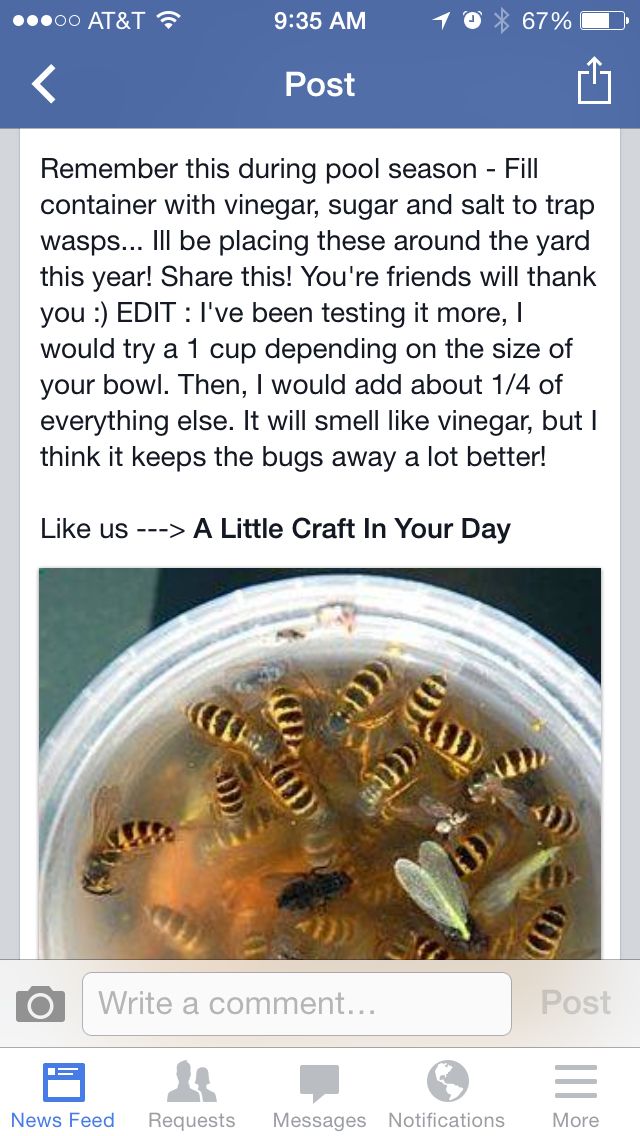
Task: Go back from the Post screen
Action: coord(43,84)
